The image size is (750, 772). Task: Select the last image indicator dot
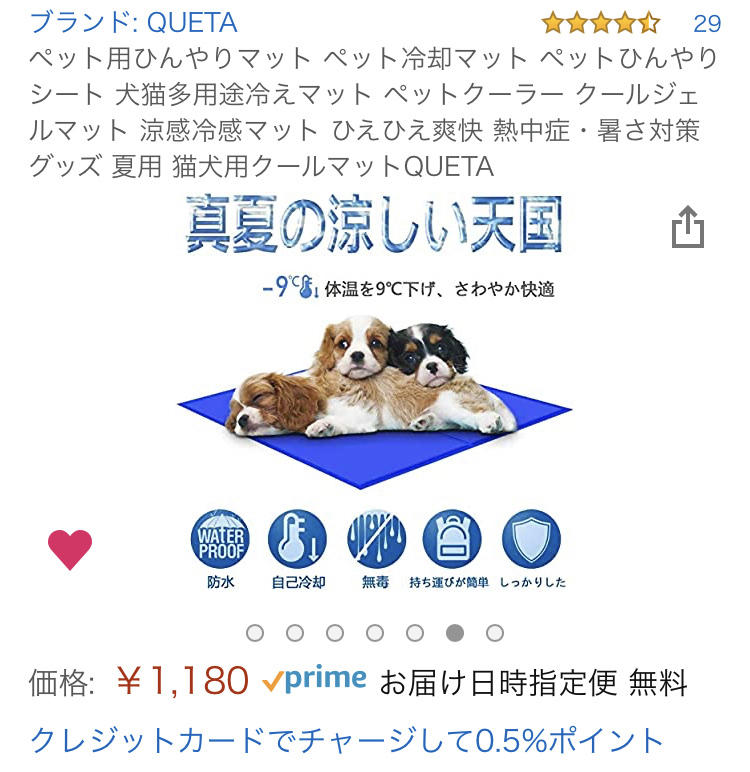(495, 633)
